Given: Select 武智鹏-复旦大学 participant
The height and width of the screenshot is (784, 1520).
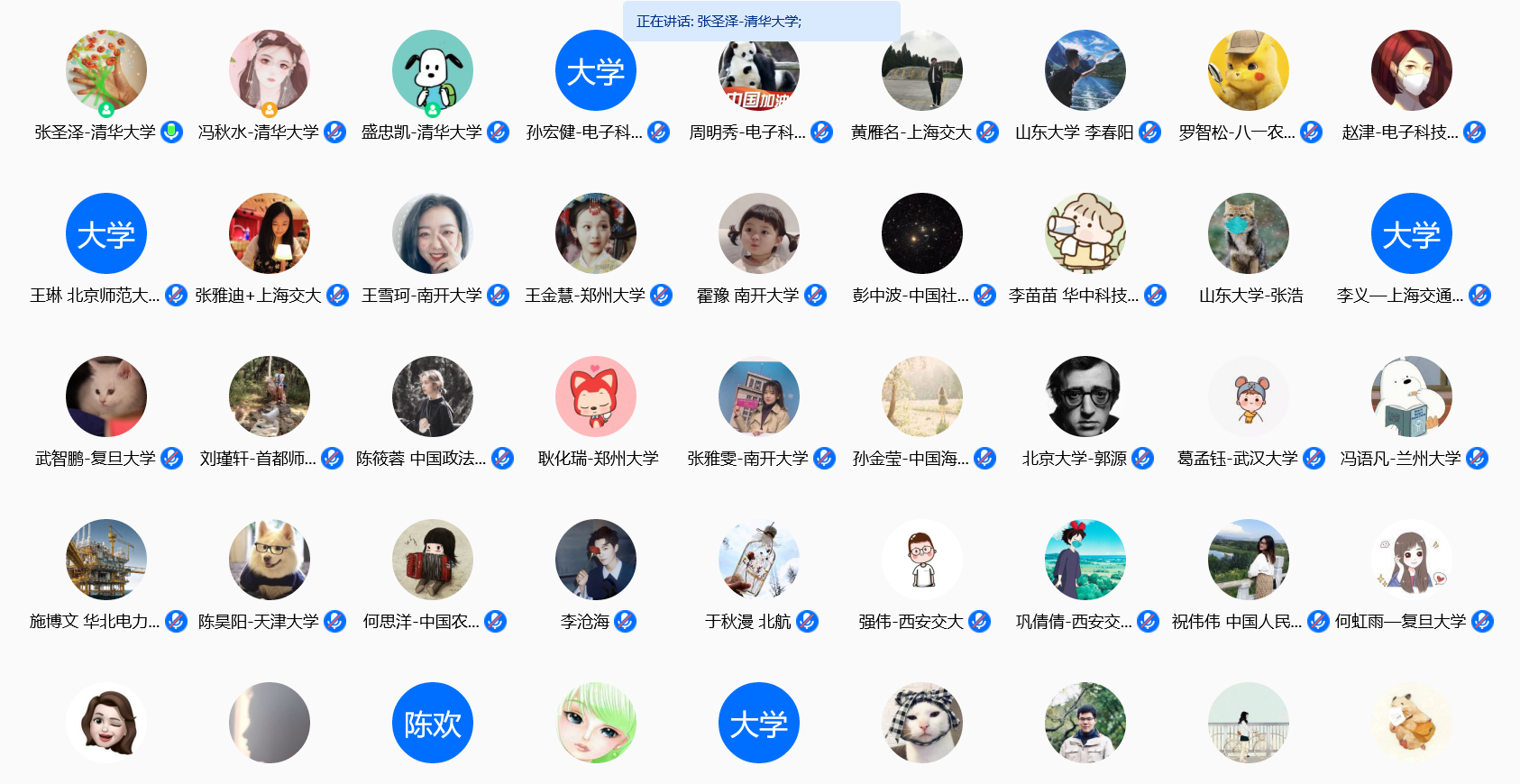Looking at the screenshot, I should point(106,397).
